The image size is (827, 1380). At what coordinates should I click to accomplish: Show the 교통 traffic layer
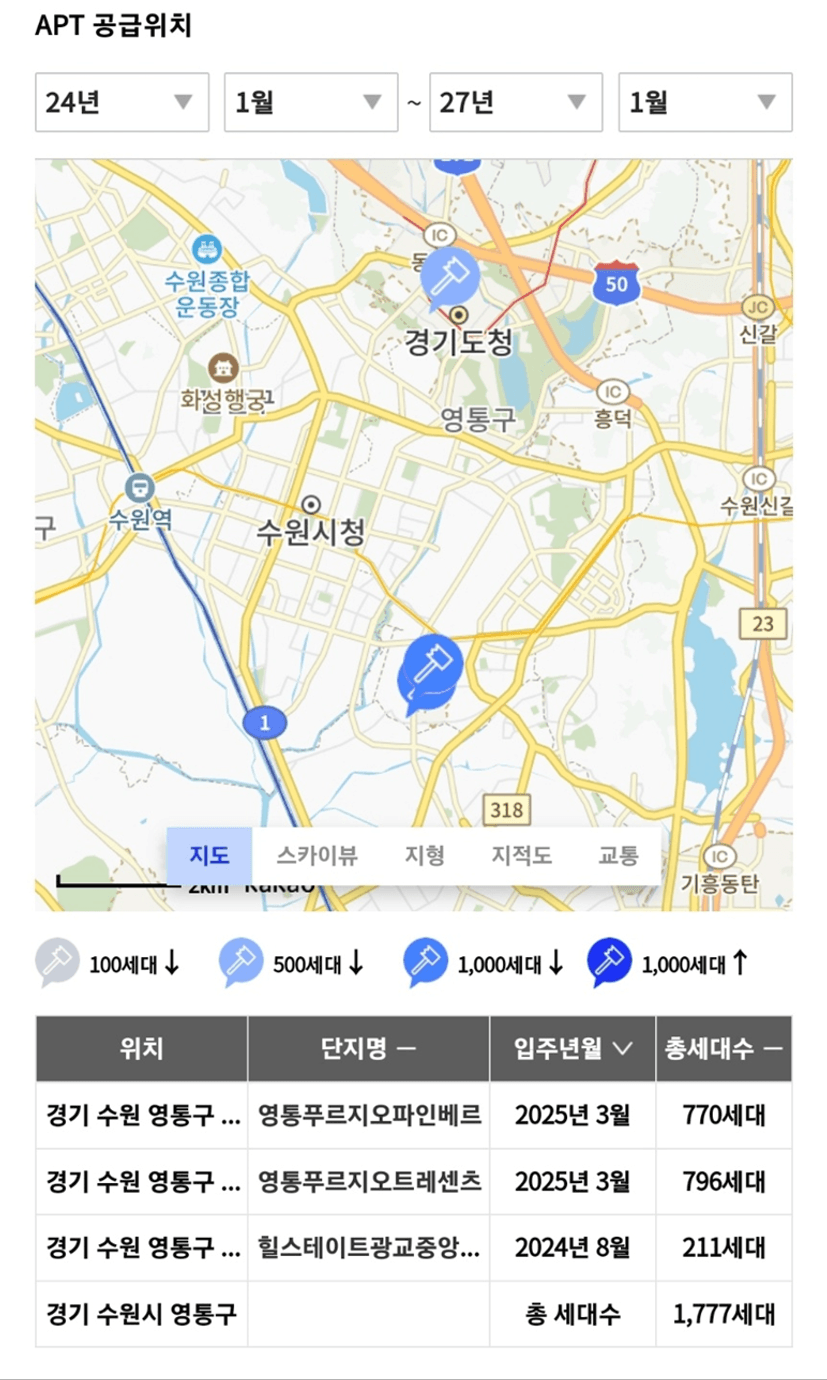618,856
